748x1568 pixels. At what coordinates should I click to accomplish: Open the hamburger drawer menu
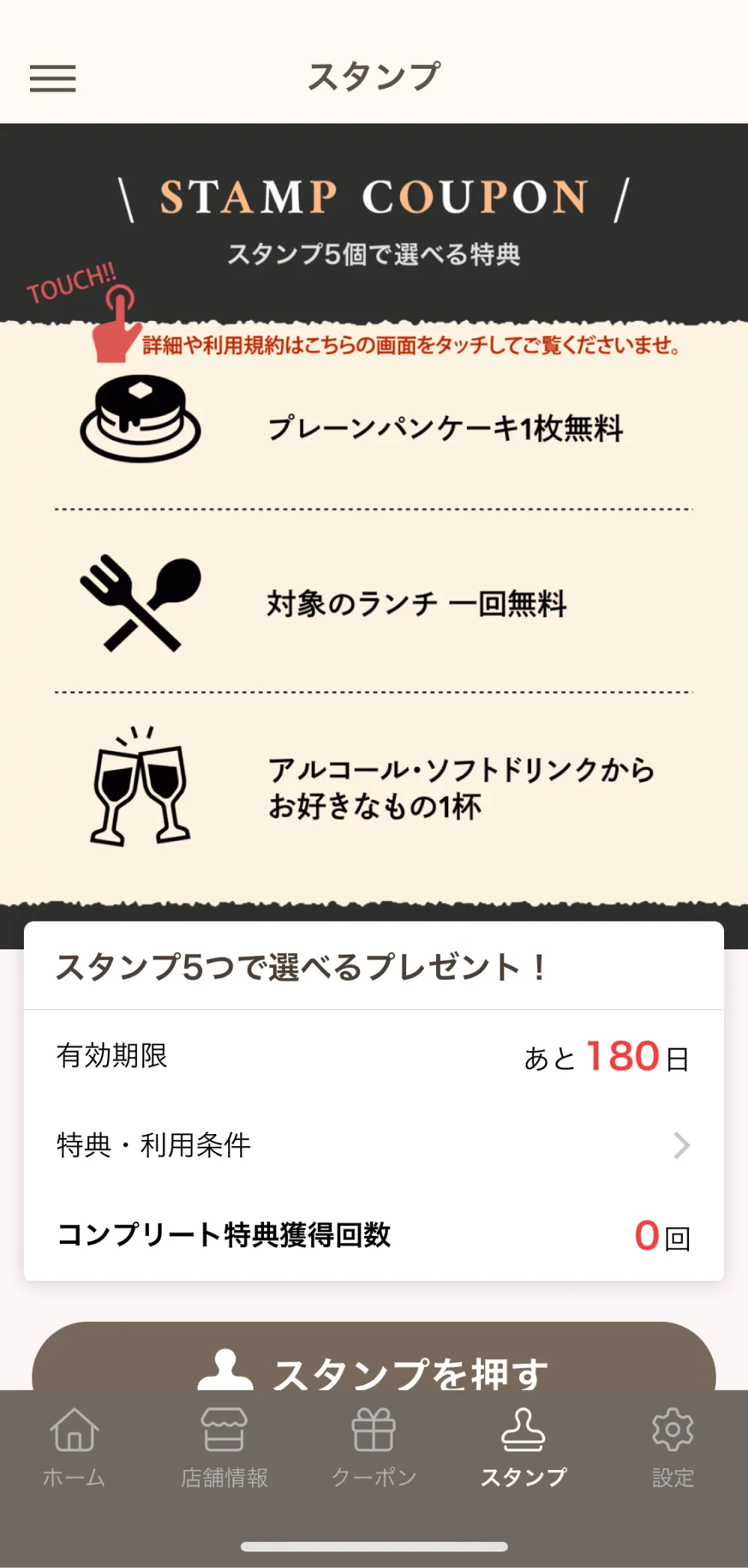coord(52,78)
